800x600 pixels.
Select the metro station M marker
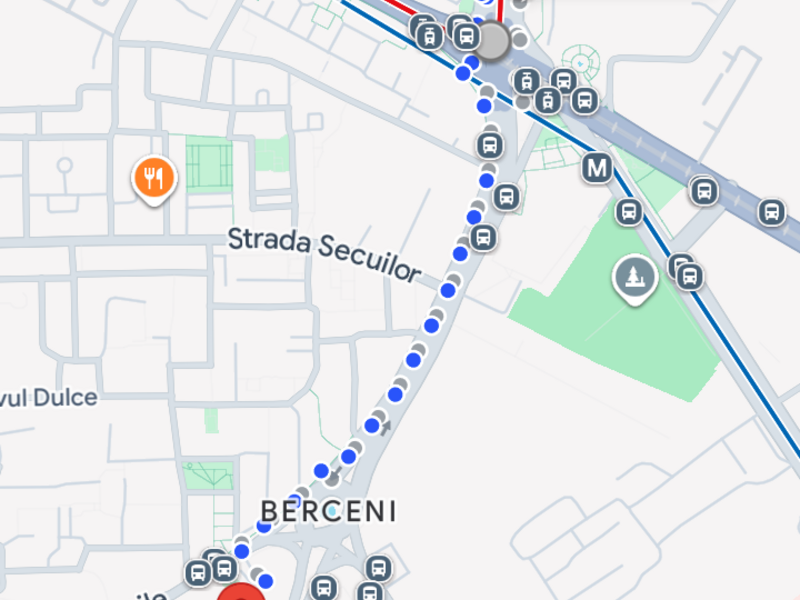tap(597, 167)
